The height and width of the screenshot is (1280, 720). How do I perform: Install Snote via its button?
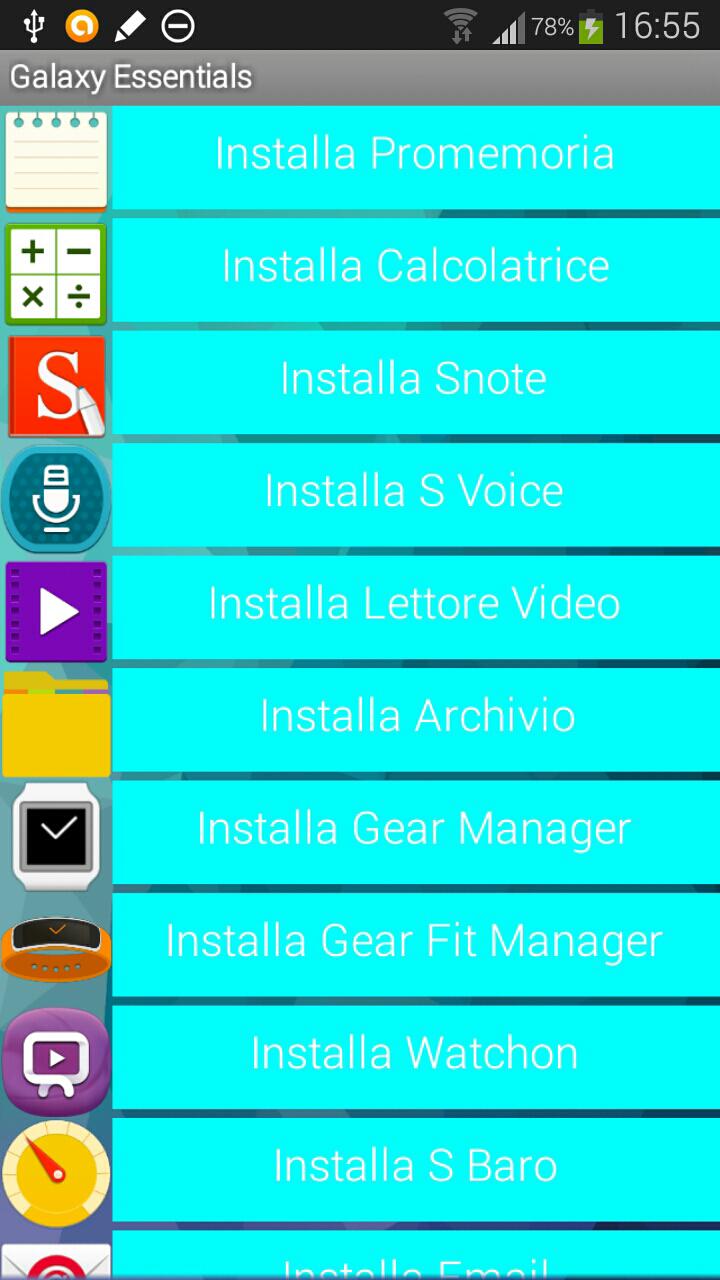click(x=415, y=381)
